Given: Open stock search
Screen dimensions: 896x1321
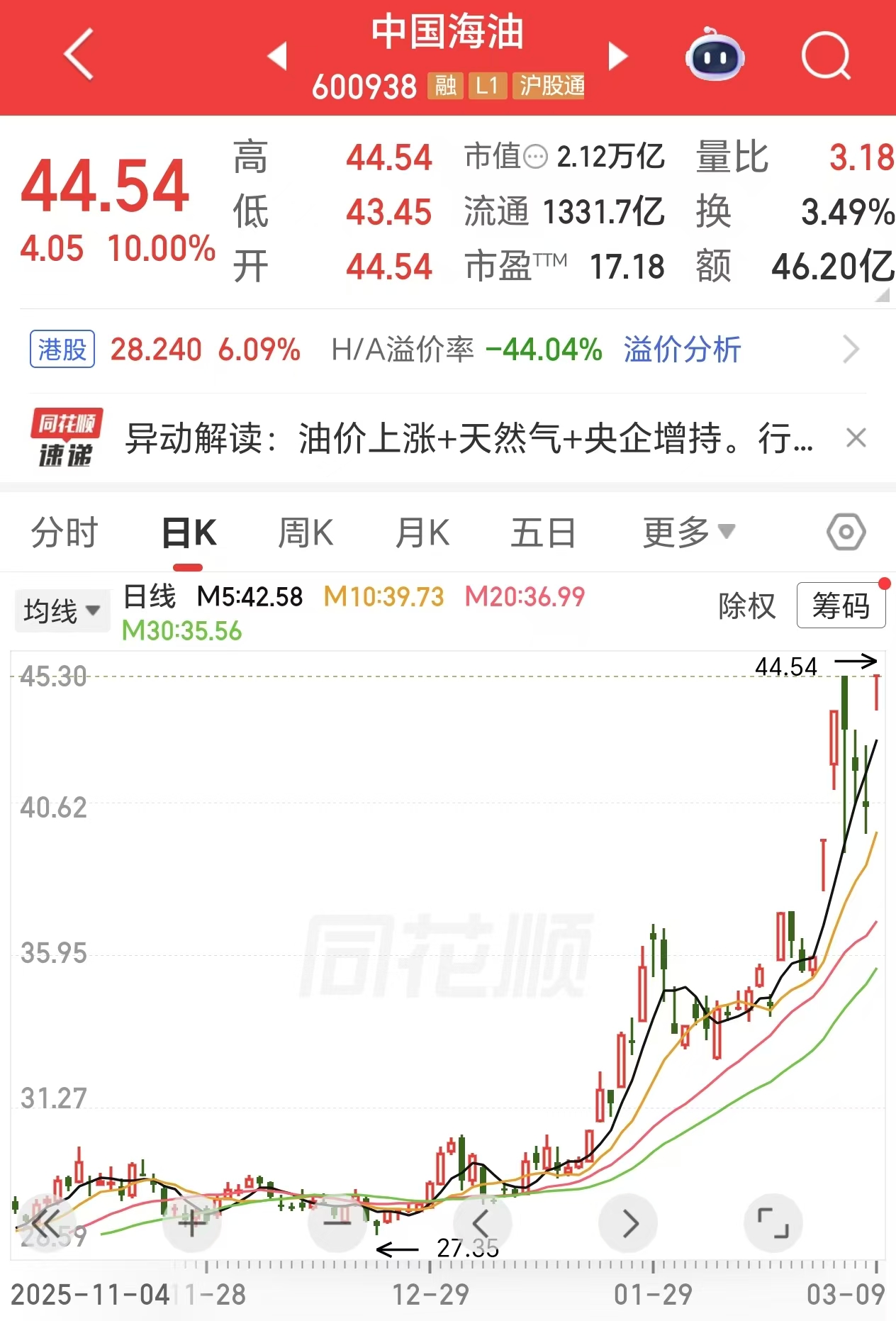Looking at the screenshot, I should pyautogui.click(x=825, y=55).
